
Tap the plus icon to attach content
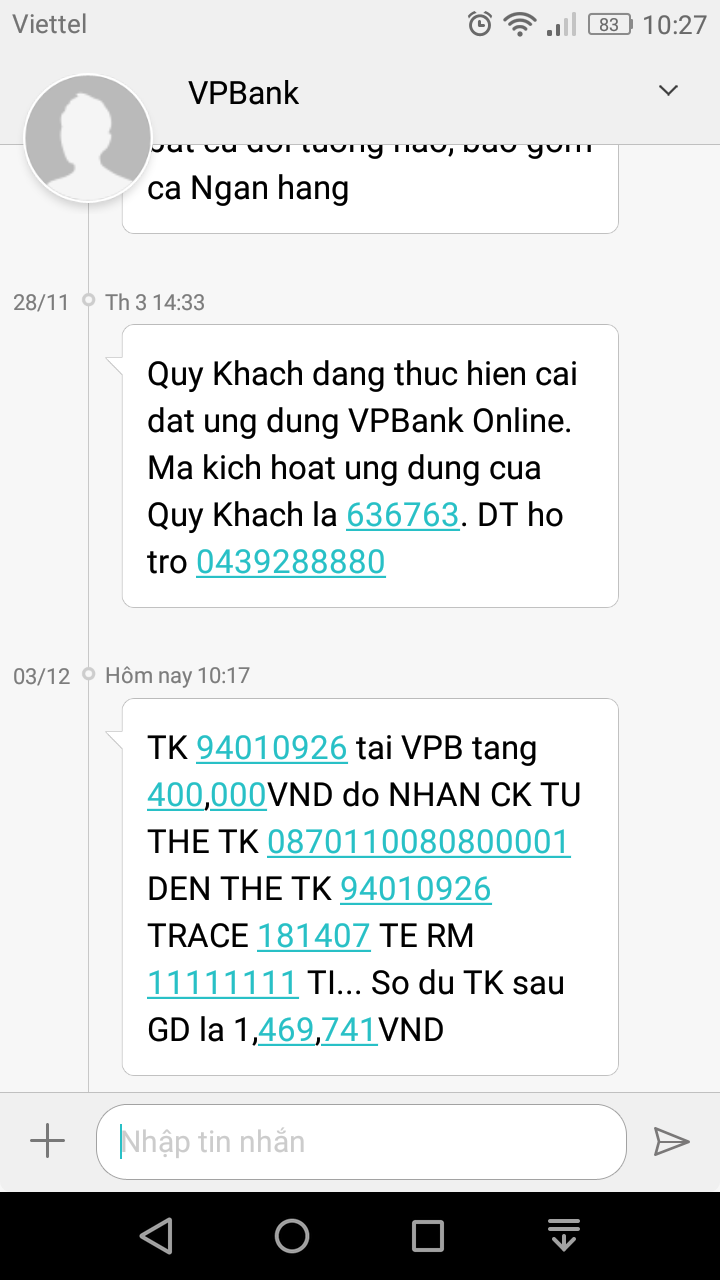pyautogui.click(x=47, y=1140)
